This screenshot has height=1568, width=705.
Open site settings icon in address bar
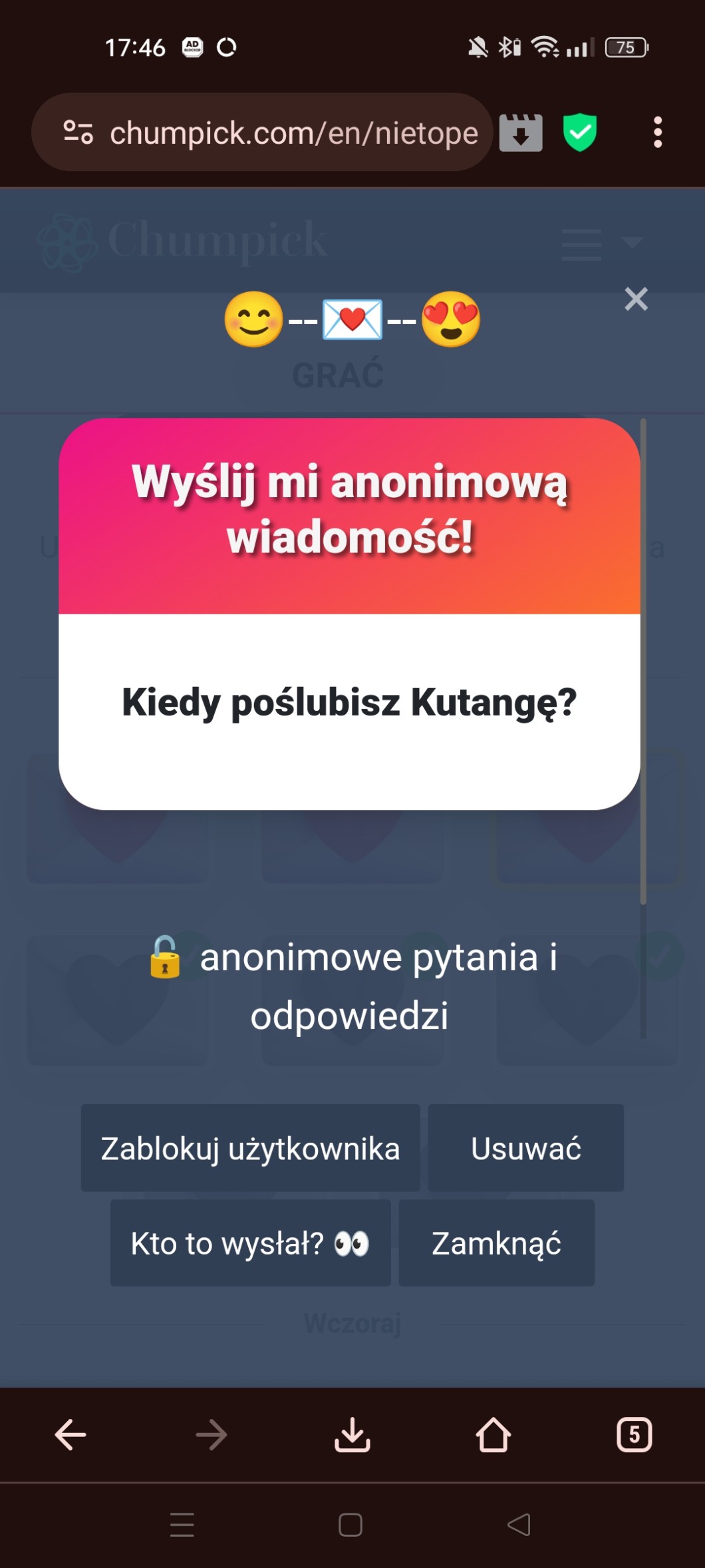78,132
